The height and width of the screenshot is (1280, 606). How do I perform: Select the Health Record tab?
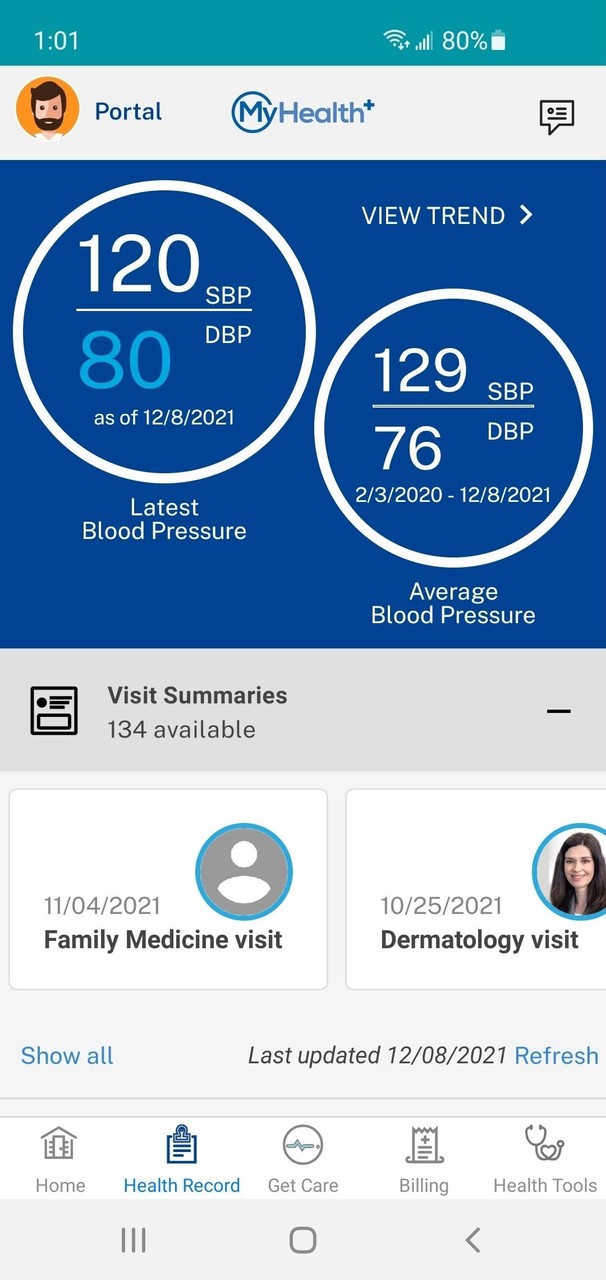coord(181,1160)
